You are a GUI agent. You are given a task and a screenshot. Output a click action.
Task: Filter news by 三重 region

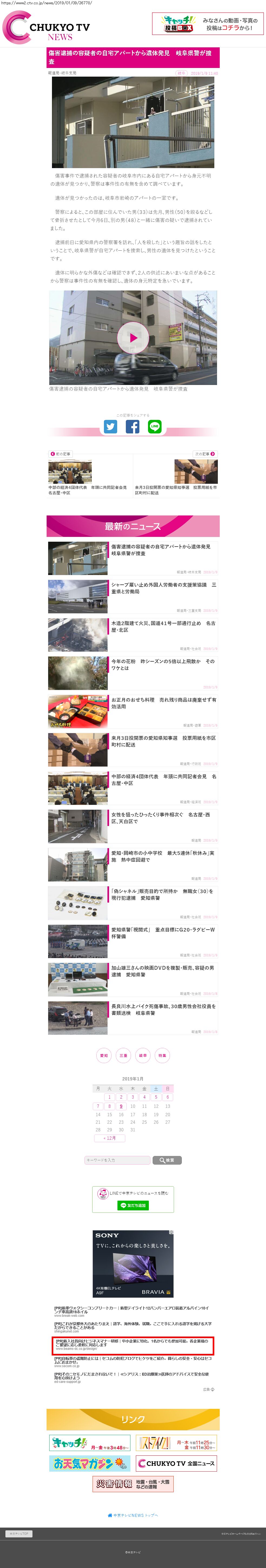(124, 1056)
